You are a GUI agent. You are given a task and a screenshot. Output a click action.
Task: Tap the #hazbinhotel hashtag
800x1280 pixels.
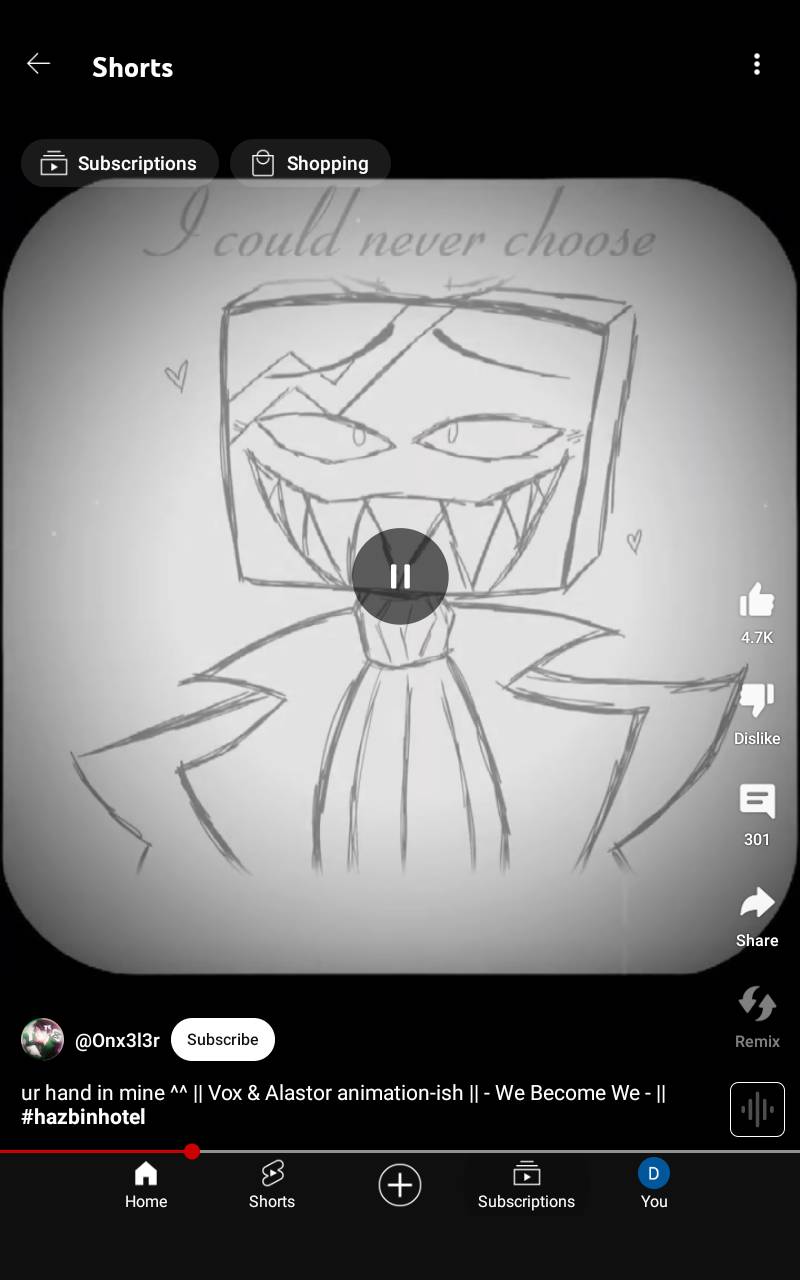83,1117
